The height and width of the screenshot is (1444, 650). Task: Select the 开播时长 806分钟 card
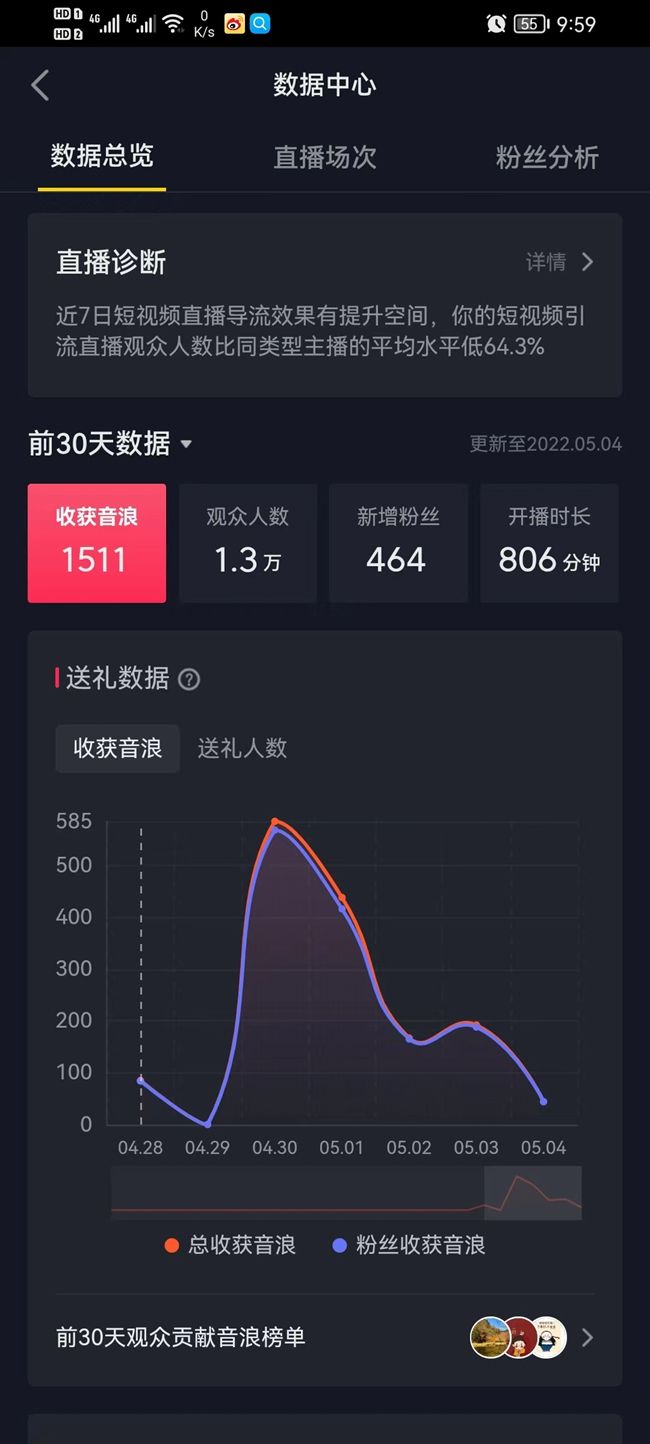click(x=549, y=543)
